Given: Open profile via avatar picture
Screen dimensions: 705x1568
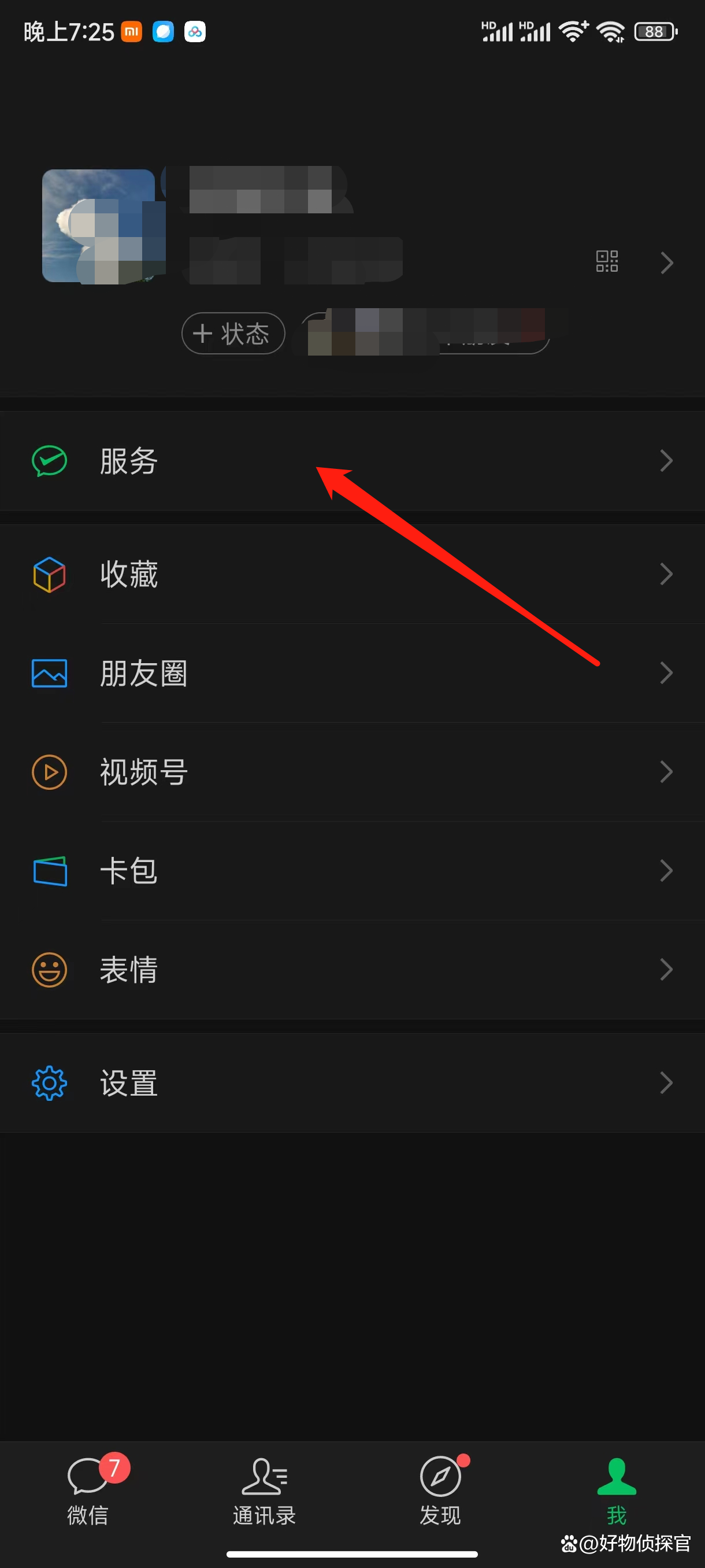Looking at the screenshot, I should coord(98,226).
